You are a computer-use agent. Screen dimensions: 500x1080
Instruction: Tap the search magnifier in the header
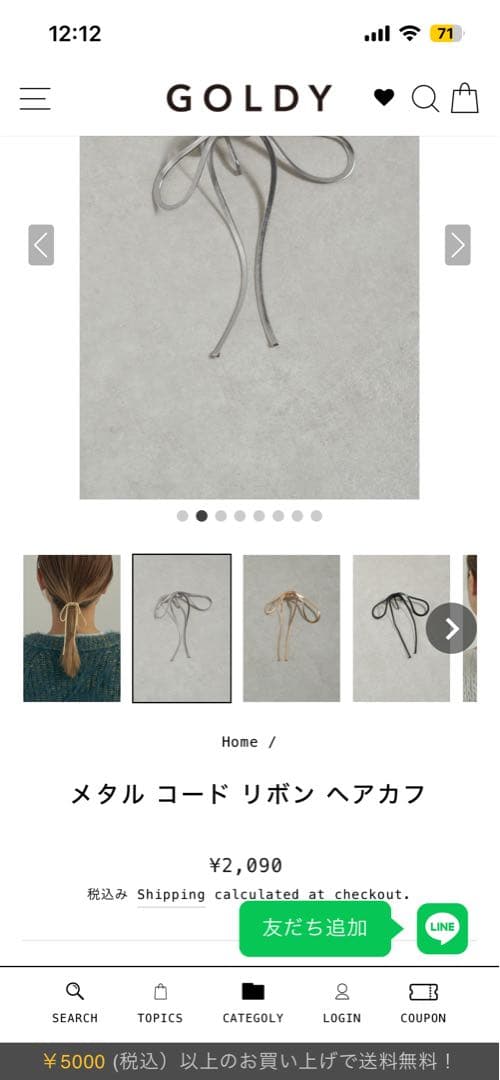click(x=425, y=98)
